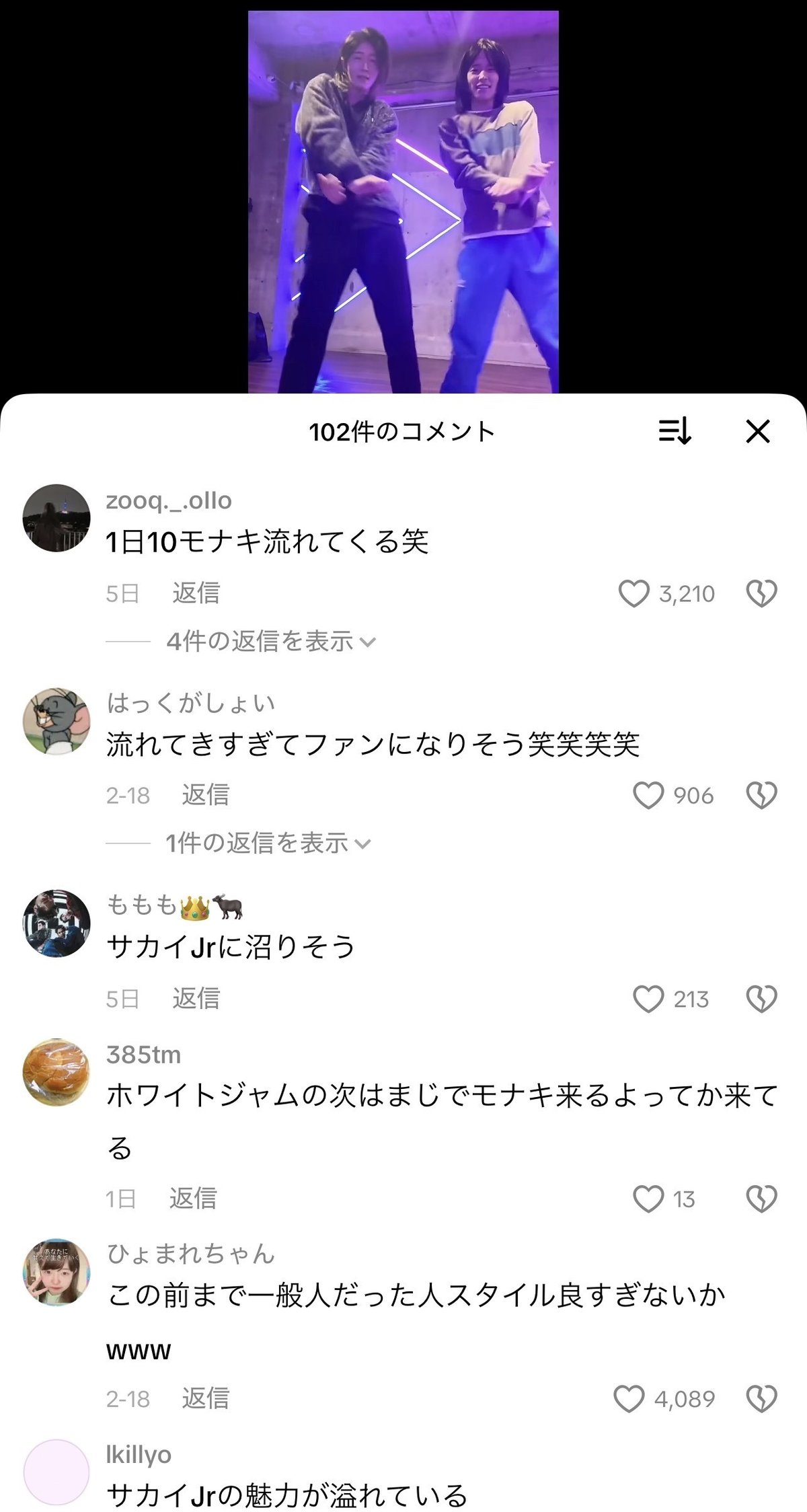
Task: Reply to 385tm's comment
Action: click(x=193, y=1198)
